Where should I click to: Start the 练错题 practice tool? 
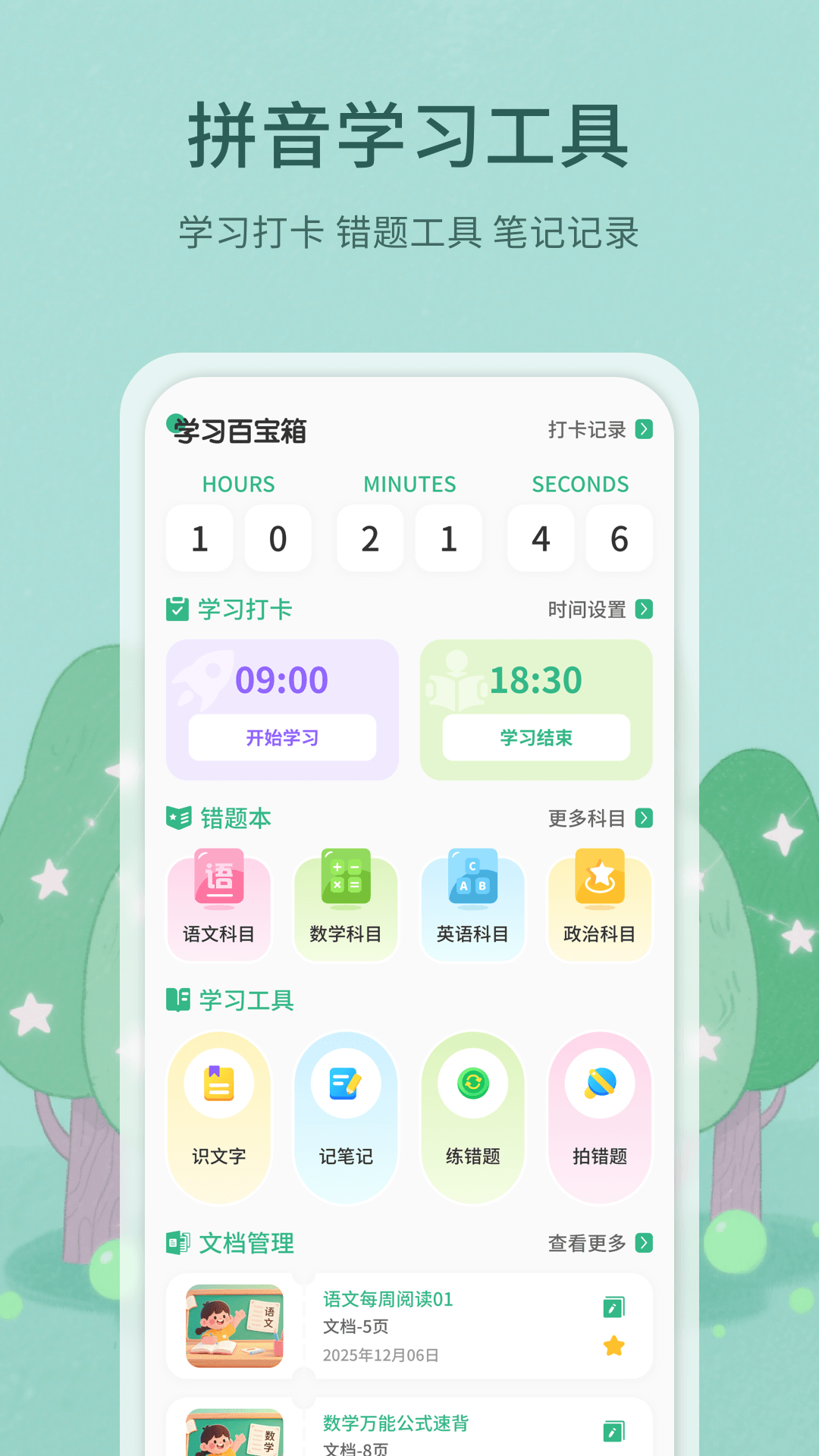pos(472,1115)
